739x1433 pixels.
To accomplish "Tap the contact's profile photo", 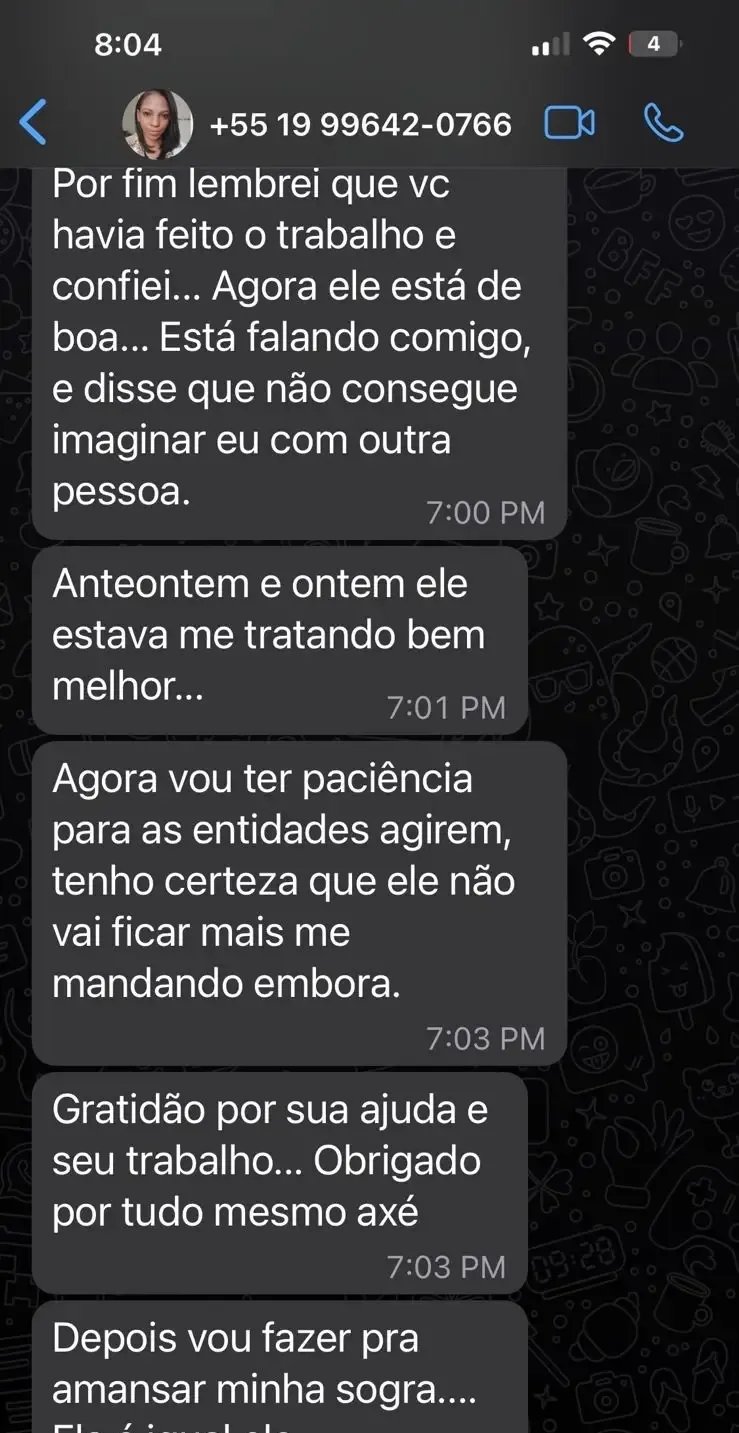I will pos(157,124).
